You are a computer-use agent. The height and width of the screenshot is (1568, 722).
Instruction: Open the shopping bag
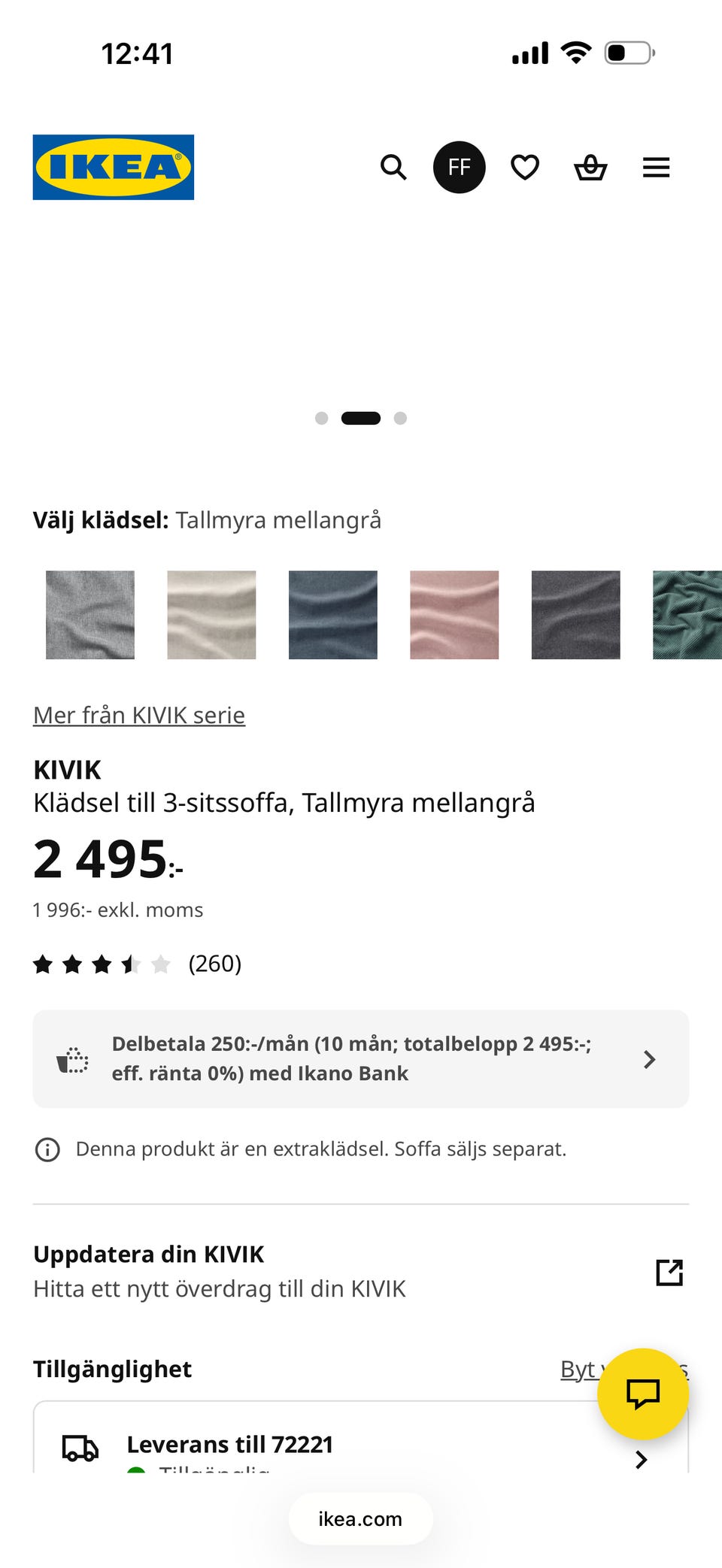[x=591, y=167]
